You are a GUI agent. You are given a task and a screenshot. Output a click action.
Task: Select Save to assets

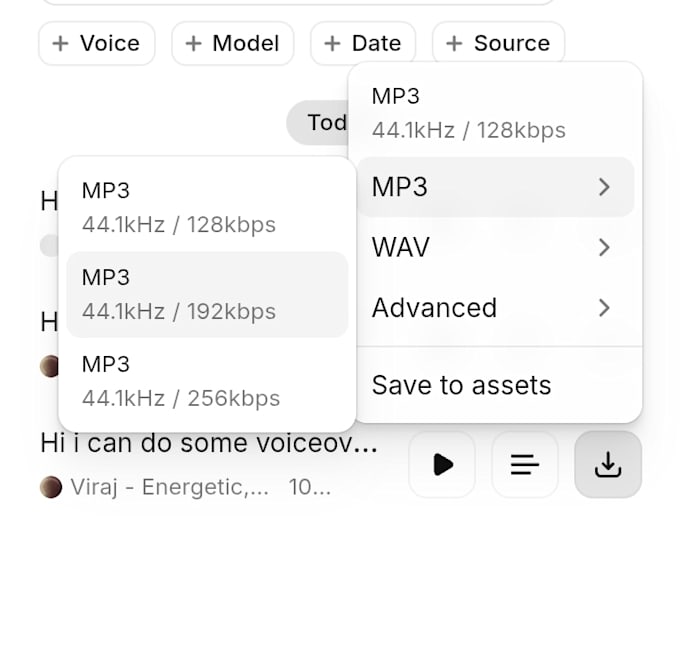495,385
